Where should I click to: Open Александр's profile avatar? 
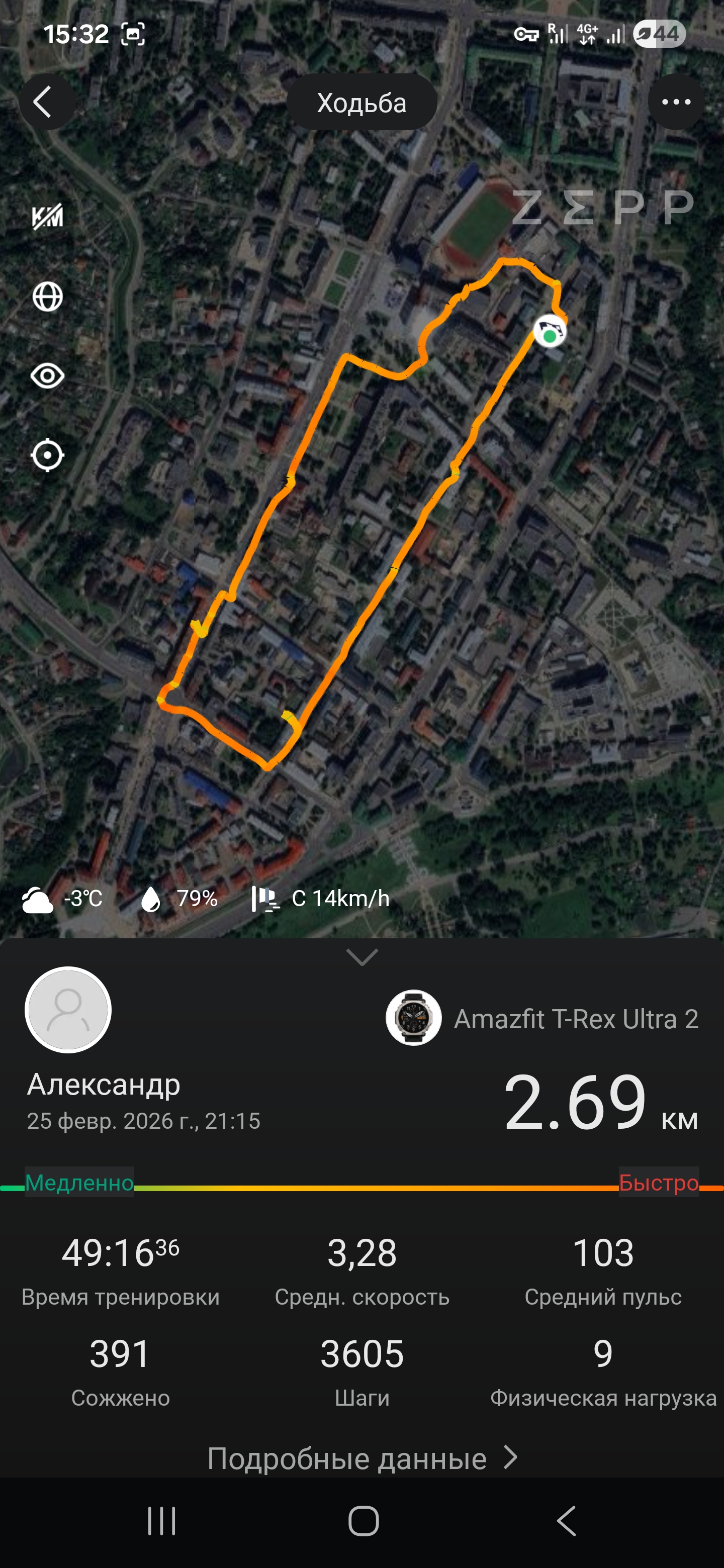coord(67,1009)
